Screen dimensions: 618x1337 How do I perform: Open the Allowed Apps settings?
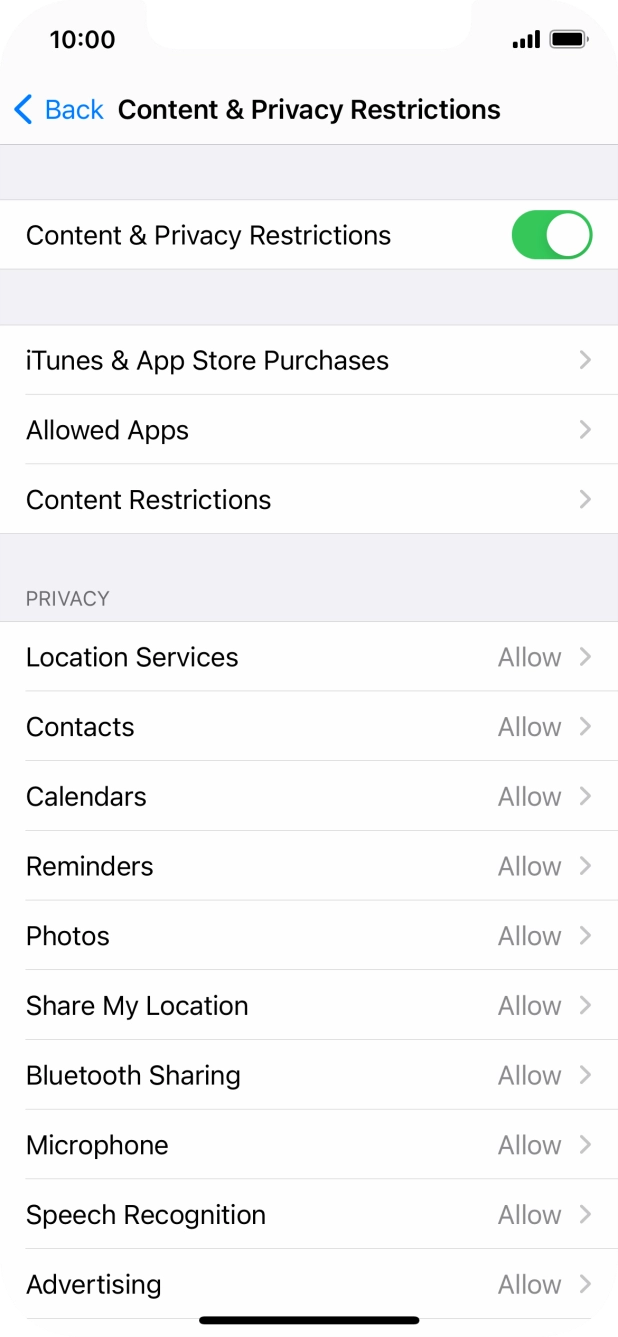click(x=308, y=430)
